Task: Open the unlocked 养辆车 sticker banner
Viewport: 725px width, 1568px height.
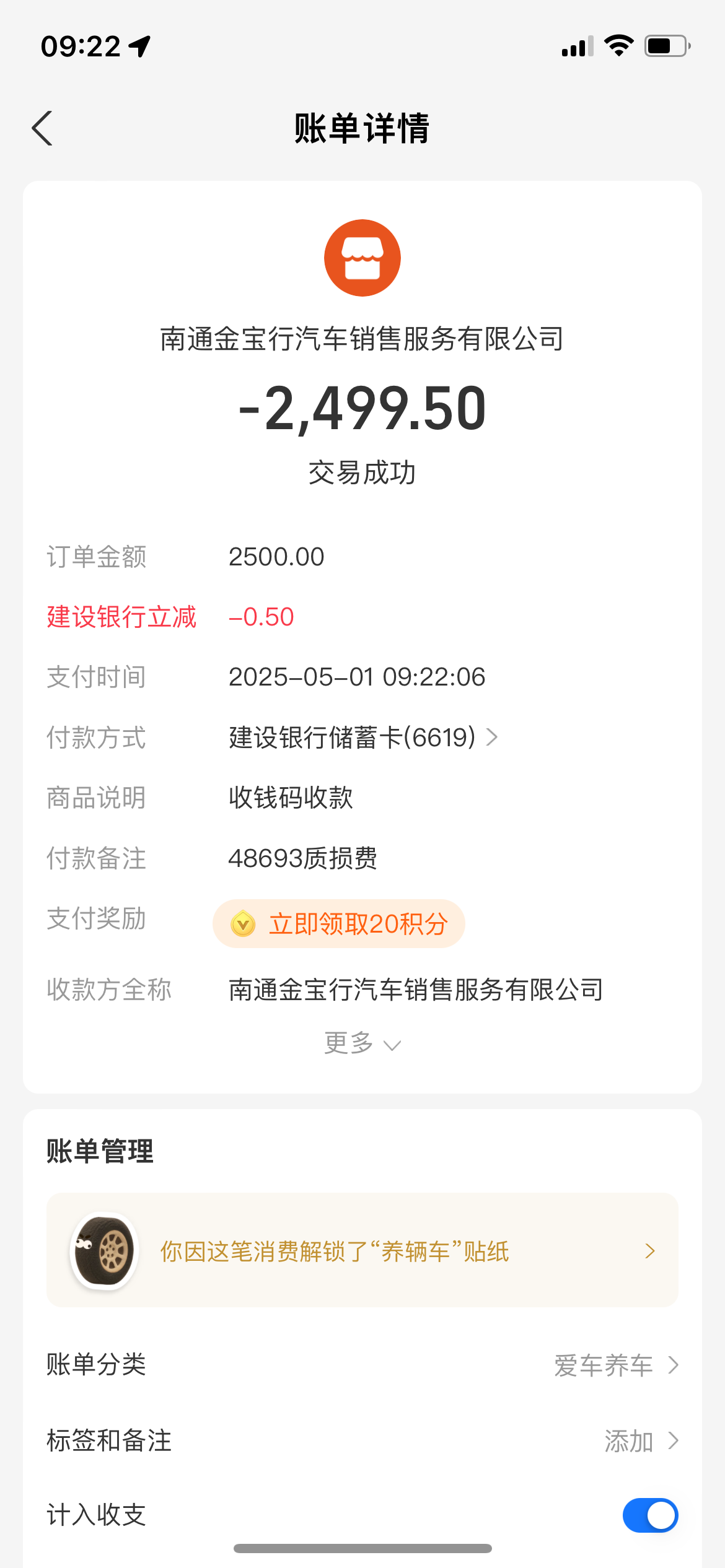Action: (362, 1251)
